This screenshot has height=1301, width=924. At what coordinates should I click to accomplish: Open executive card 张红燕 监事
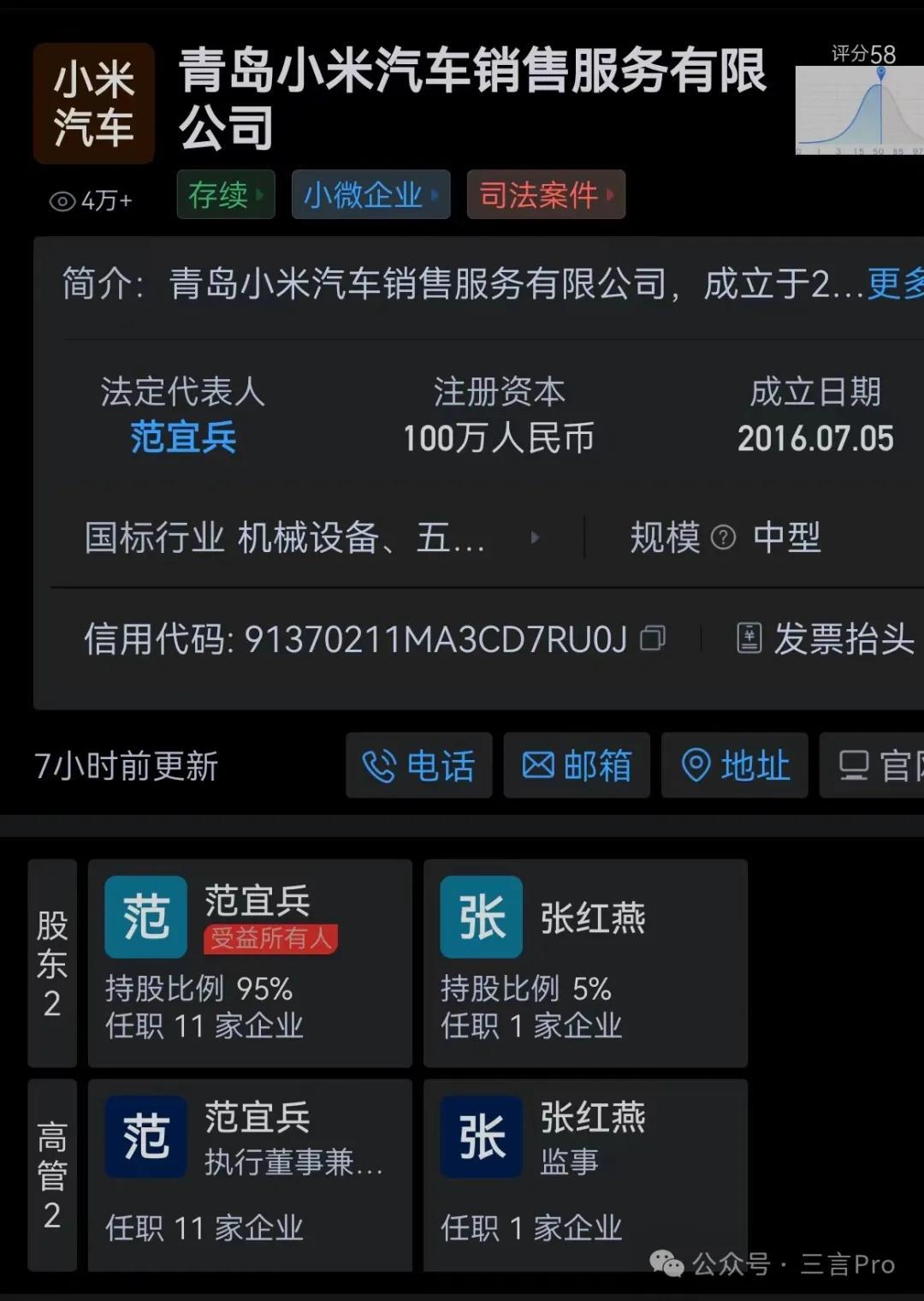tap(585, 1174)
